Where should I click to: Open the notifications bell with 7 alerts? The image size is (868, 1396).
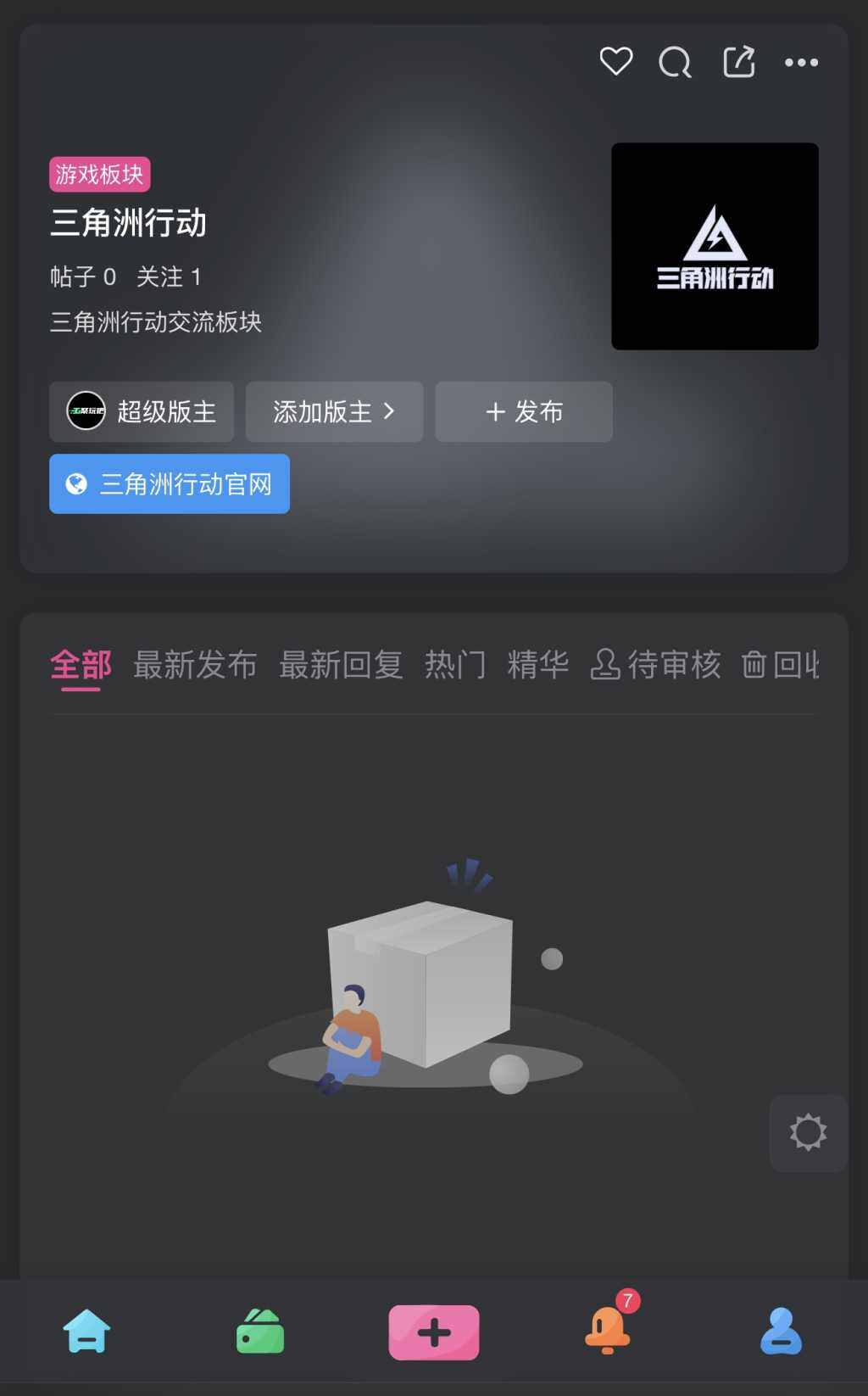[608, 1330]
